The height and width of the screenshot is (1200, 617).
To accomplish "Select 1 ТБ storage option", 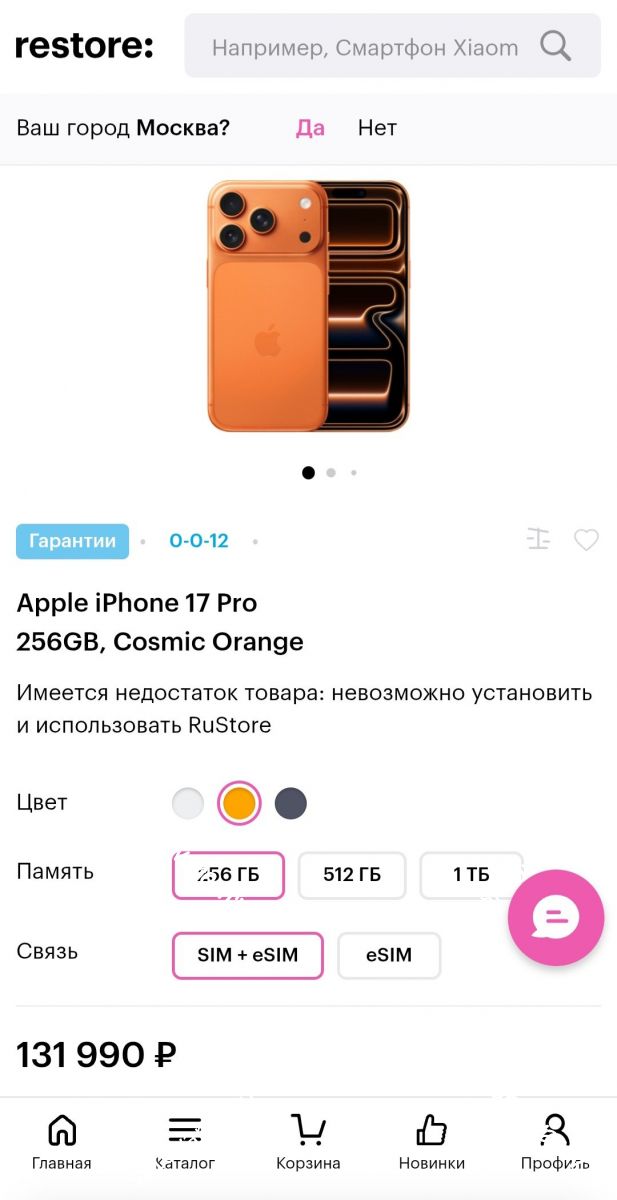I will pyautogui.click(x=471, y=875).
